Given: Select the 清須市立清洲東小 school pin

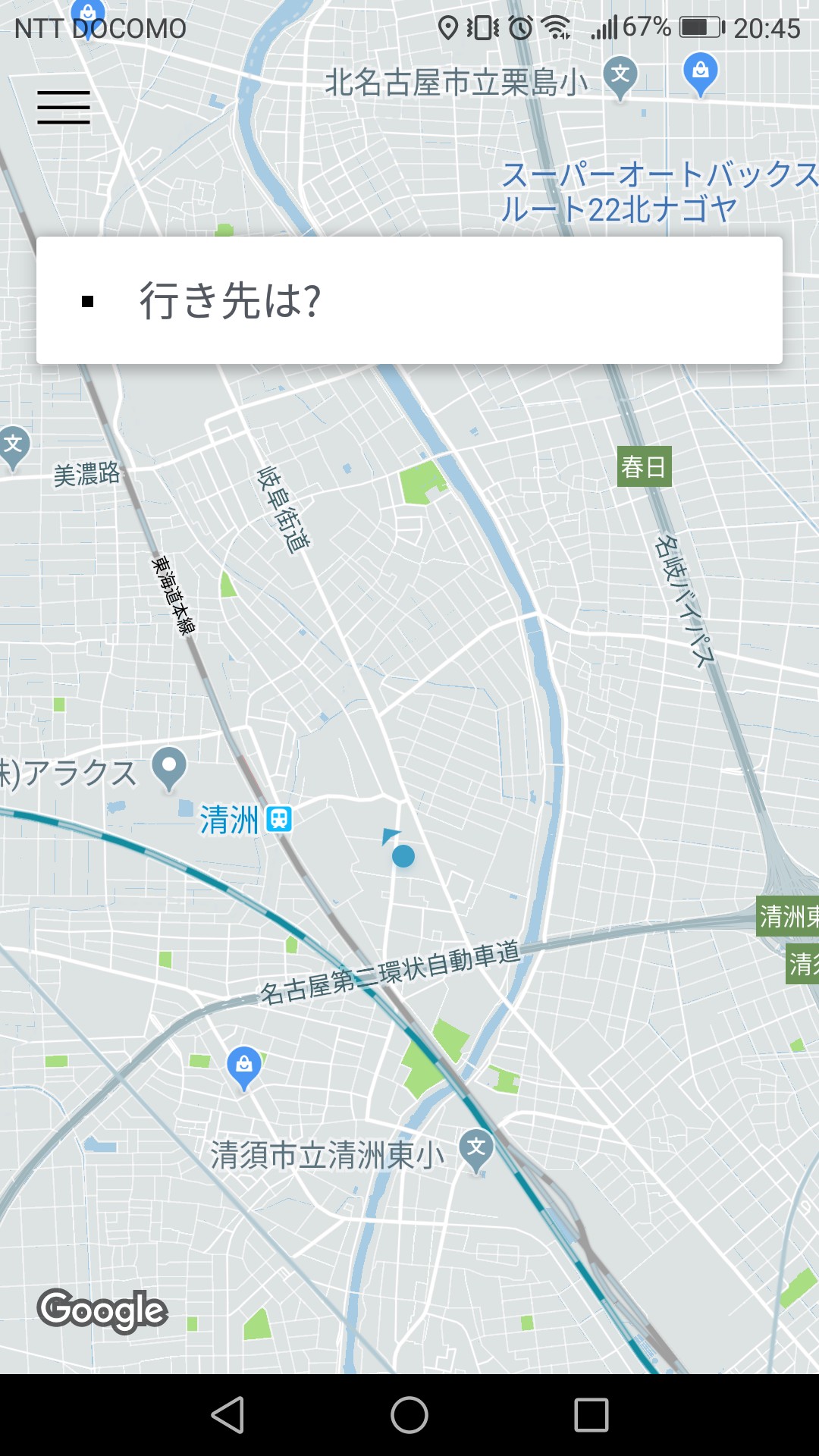Looking at the screenshot, I should [x=476, y=1150].
